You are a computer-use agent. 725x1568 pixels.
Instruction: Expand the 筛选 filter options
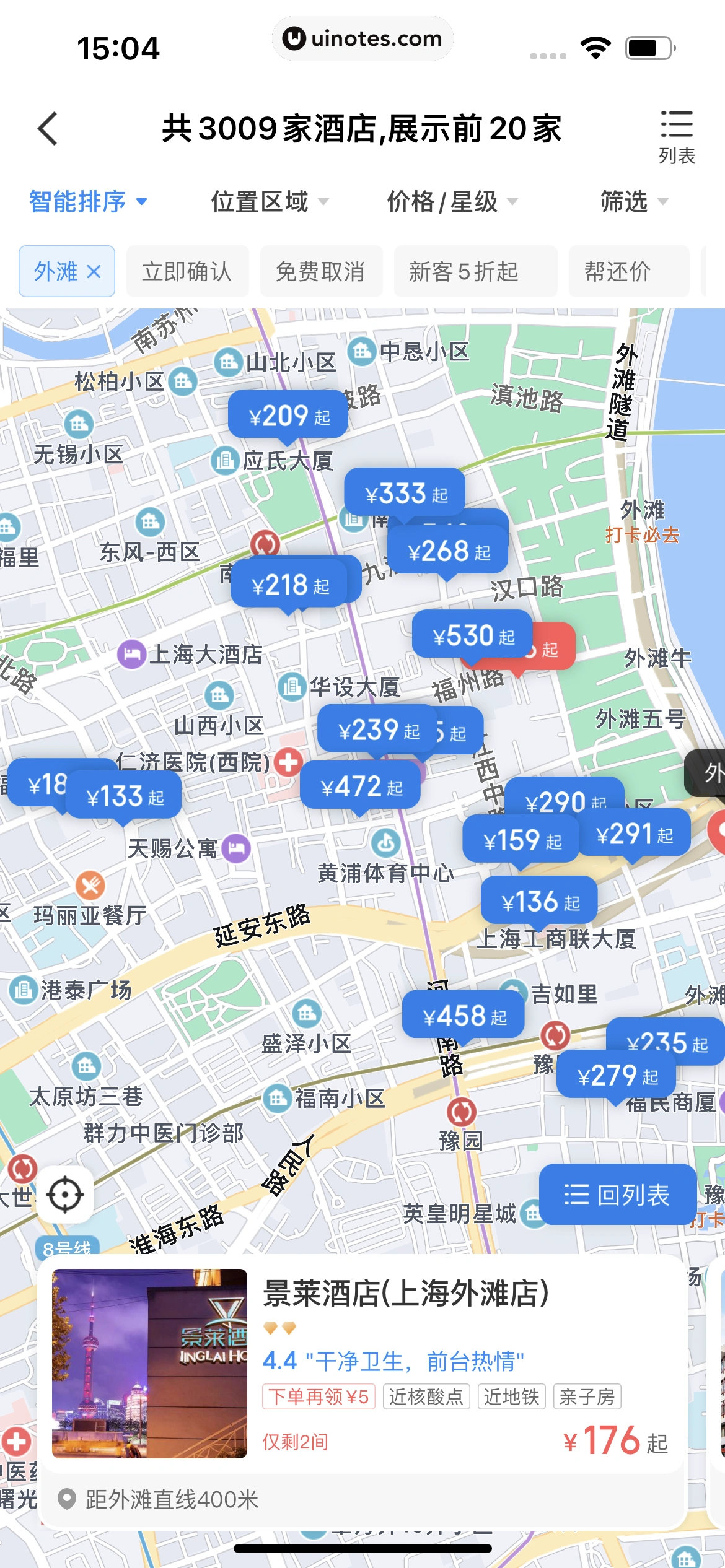[x=633, y=202]
